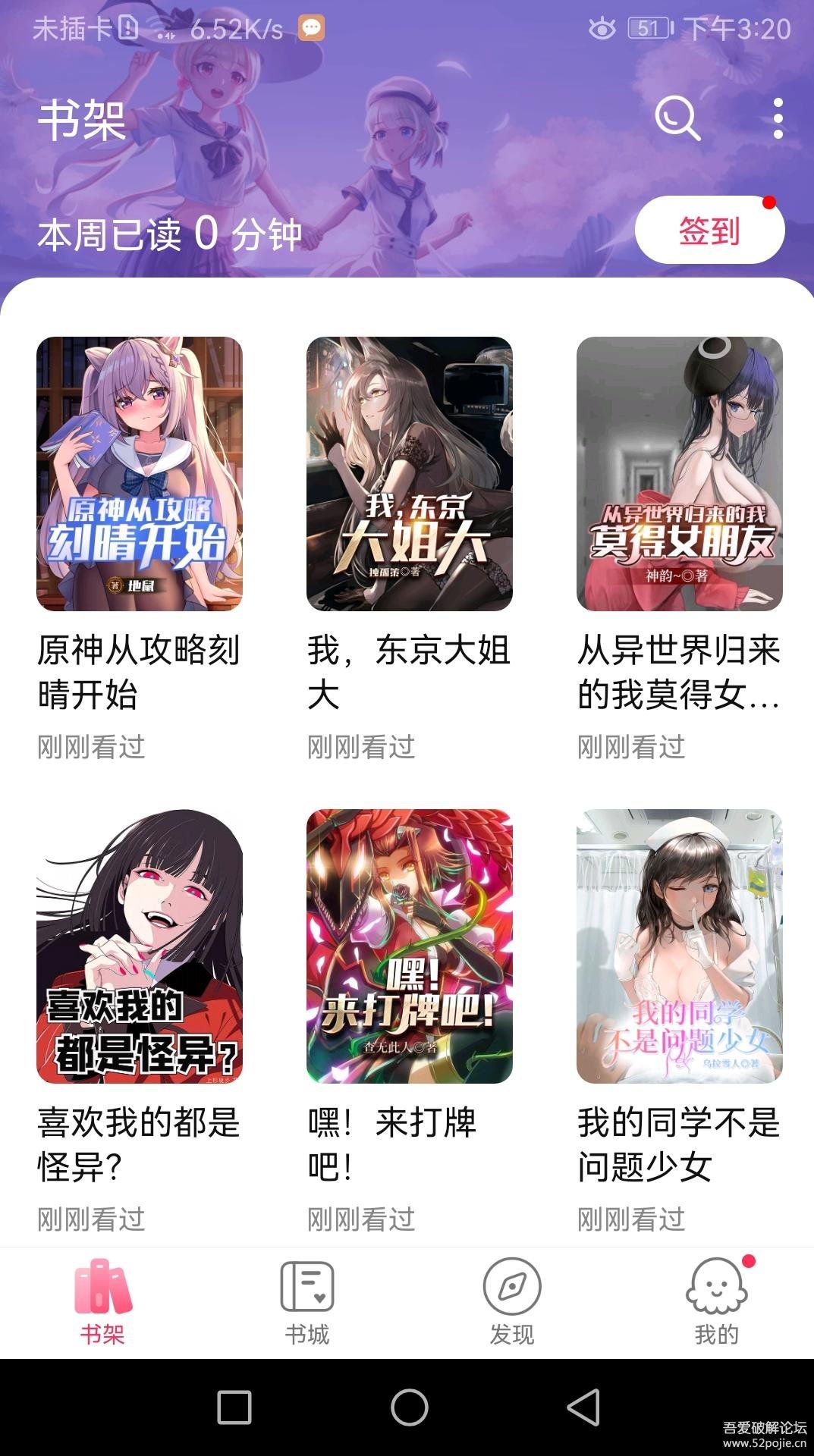Tap the system home button
The image size is (814, 1456).
(x=409, y=1407)
